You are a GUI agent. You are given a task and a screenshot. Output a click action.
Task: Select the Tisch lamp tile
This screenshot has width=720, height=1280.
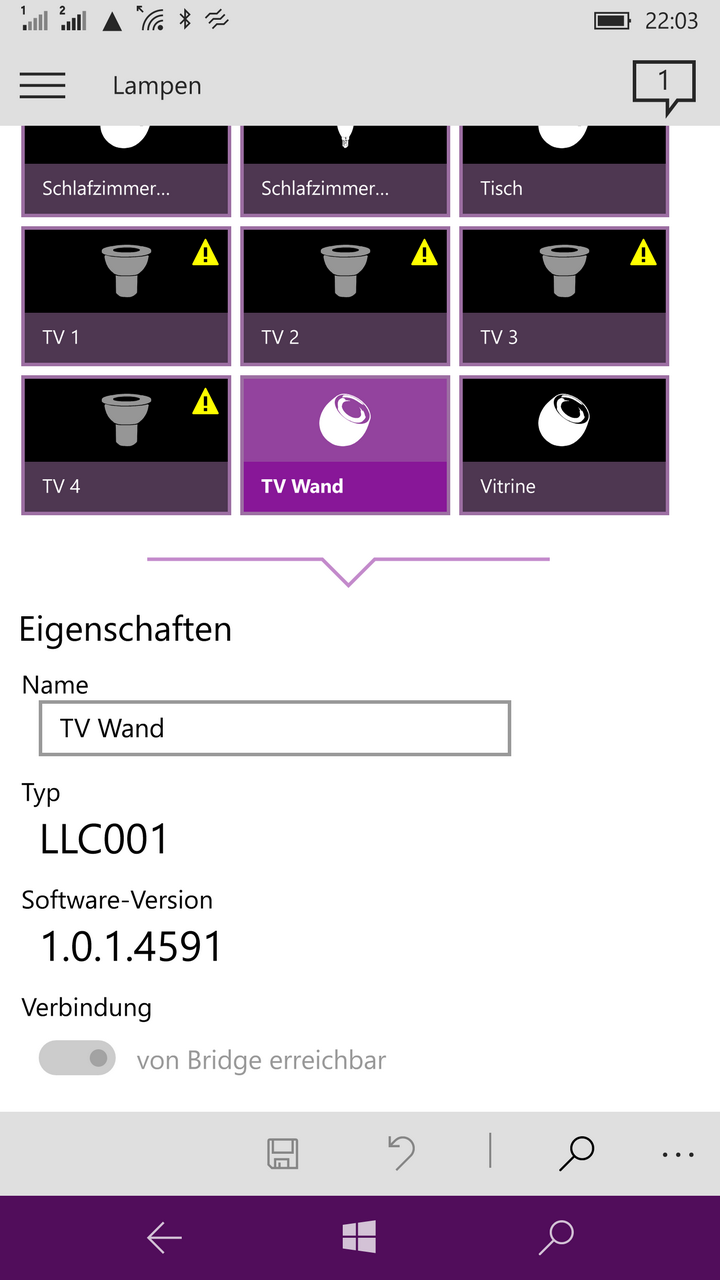(x=564, y=171)
